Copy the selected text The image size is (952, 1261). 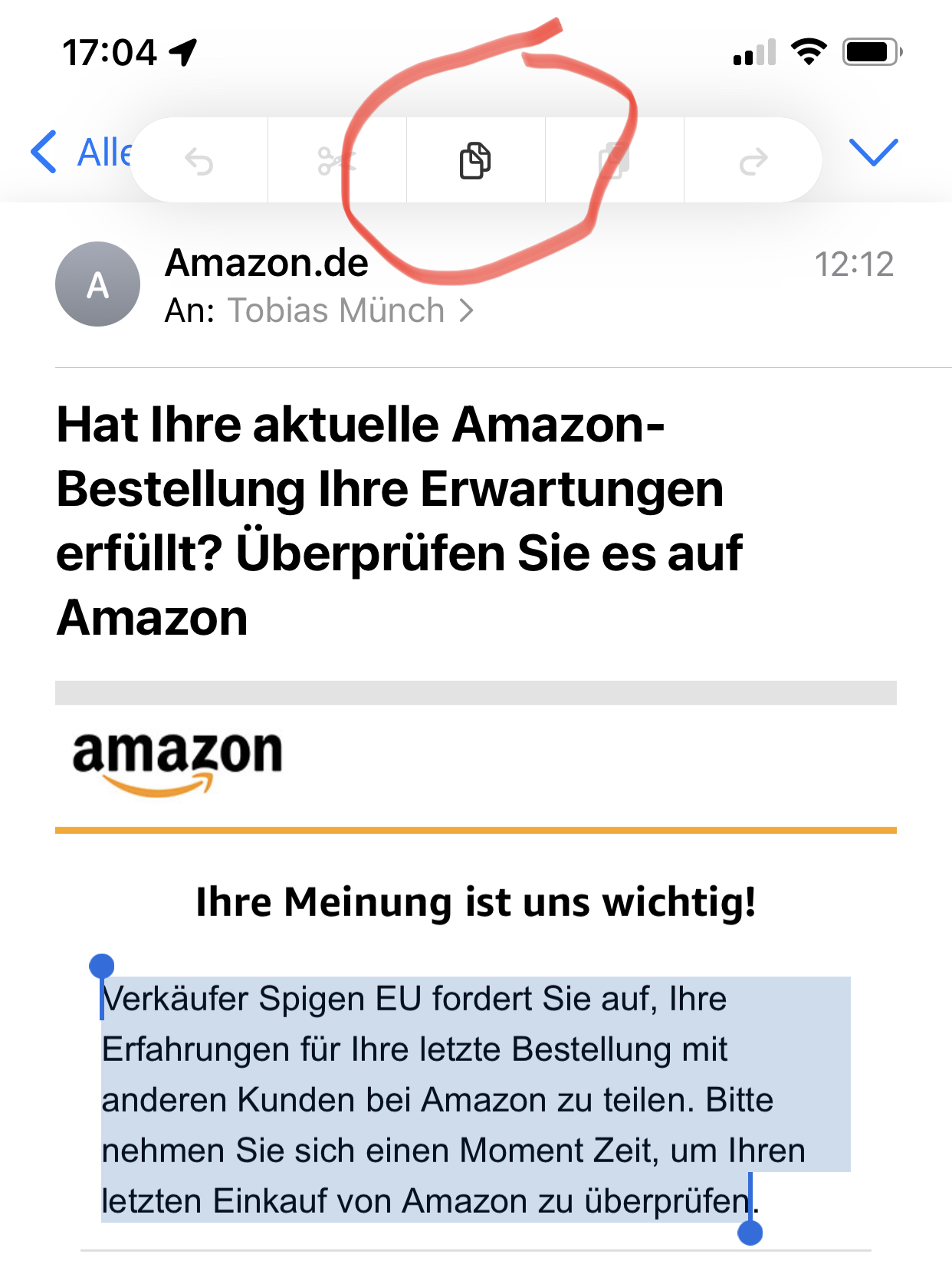coord(475,161)
